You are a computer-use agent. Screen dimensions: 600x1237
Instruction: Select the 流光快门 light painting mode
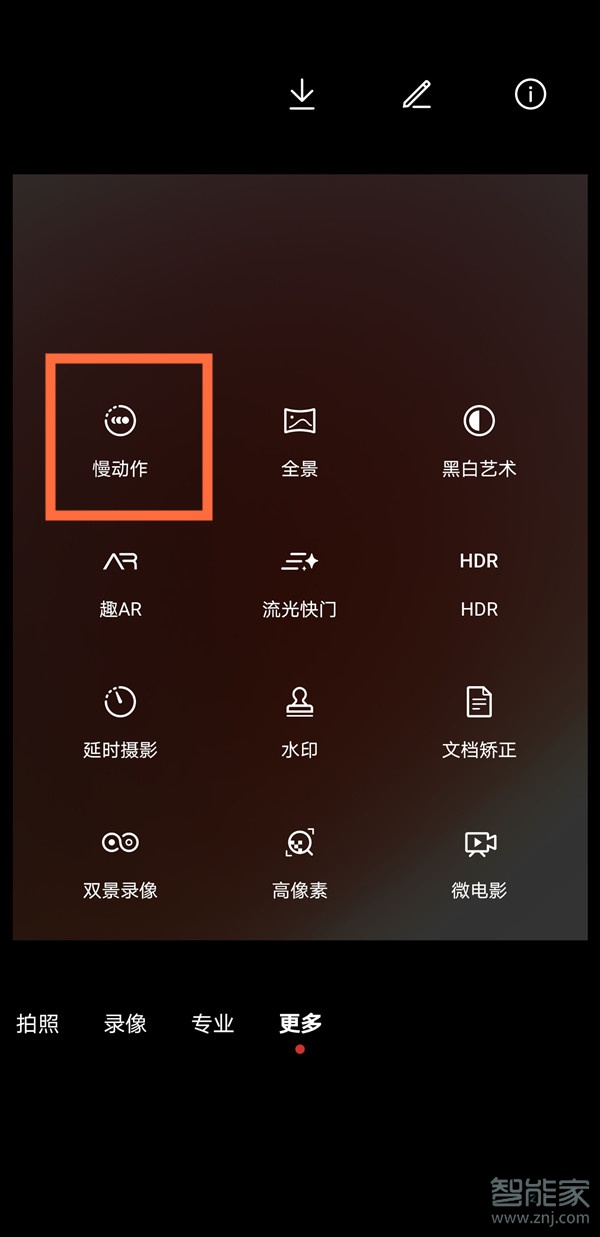click(x=300, y=581)
